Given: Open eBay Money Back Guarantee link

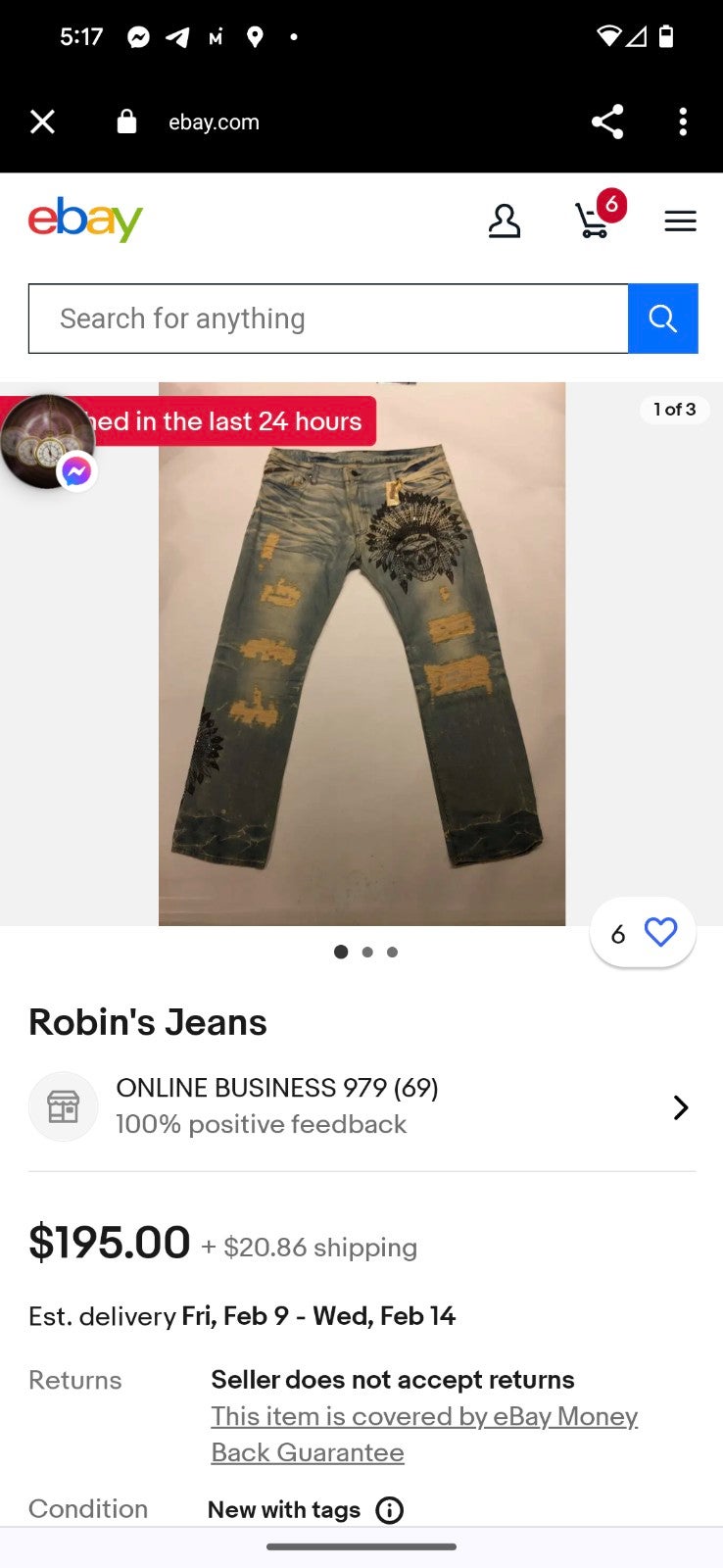Looking at the screenshot, I should [x=424, y=1434].
